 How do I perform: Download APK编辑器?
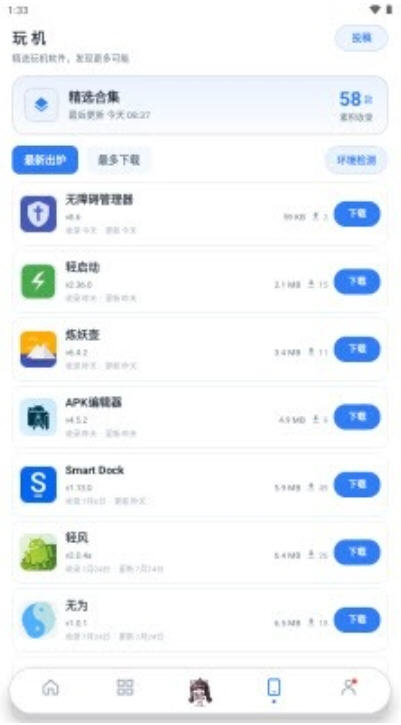(x=357, y=417)
